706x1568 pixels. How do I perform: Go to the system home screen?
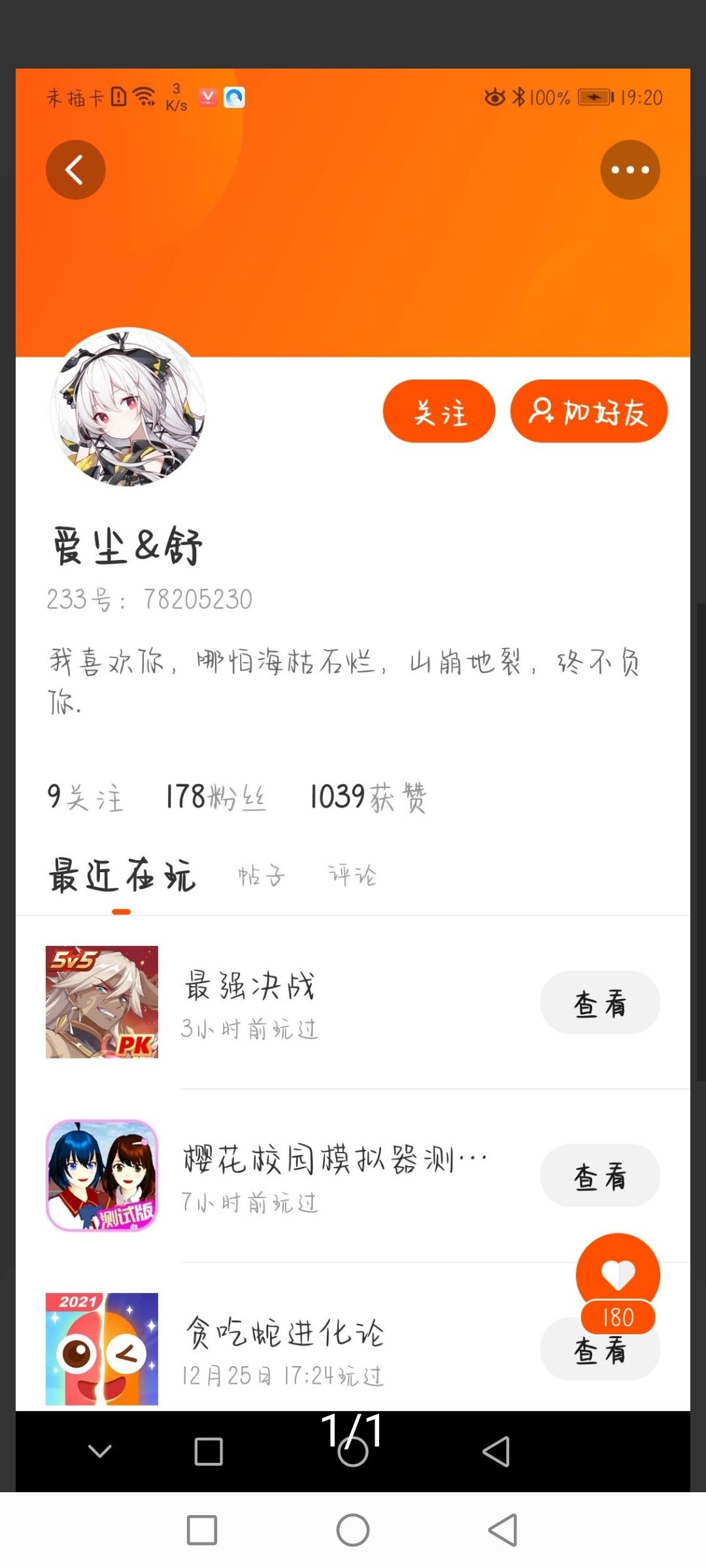pyautogui.click(x=353, y=1530)
